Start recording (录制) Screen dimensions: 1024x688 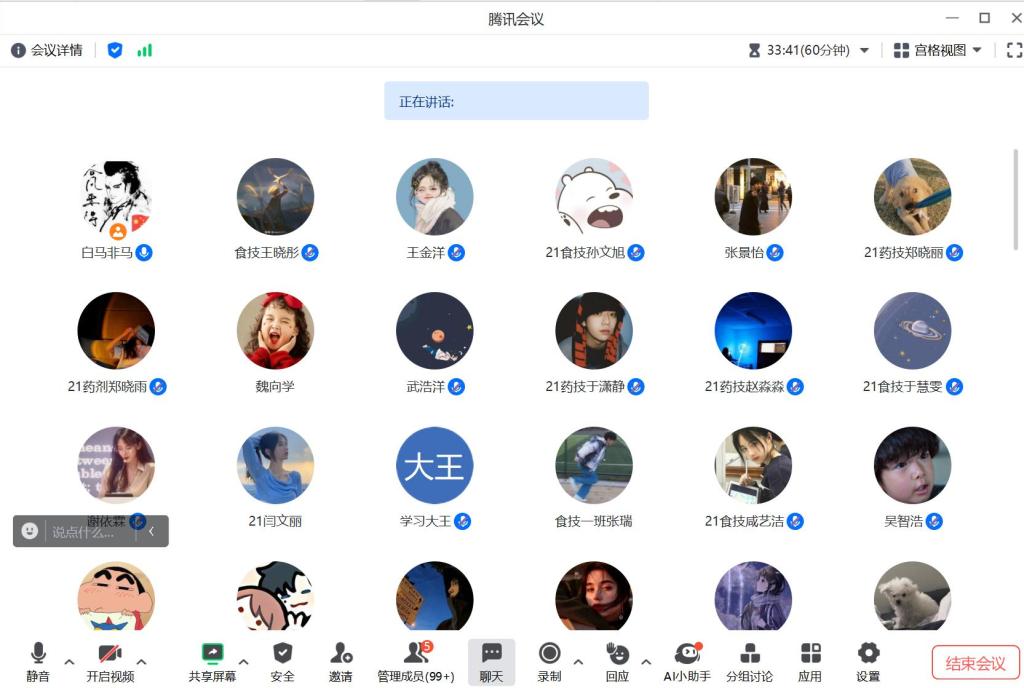[549, 661]
